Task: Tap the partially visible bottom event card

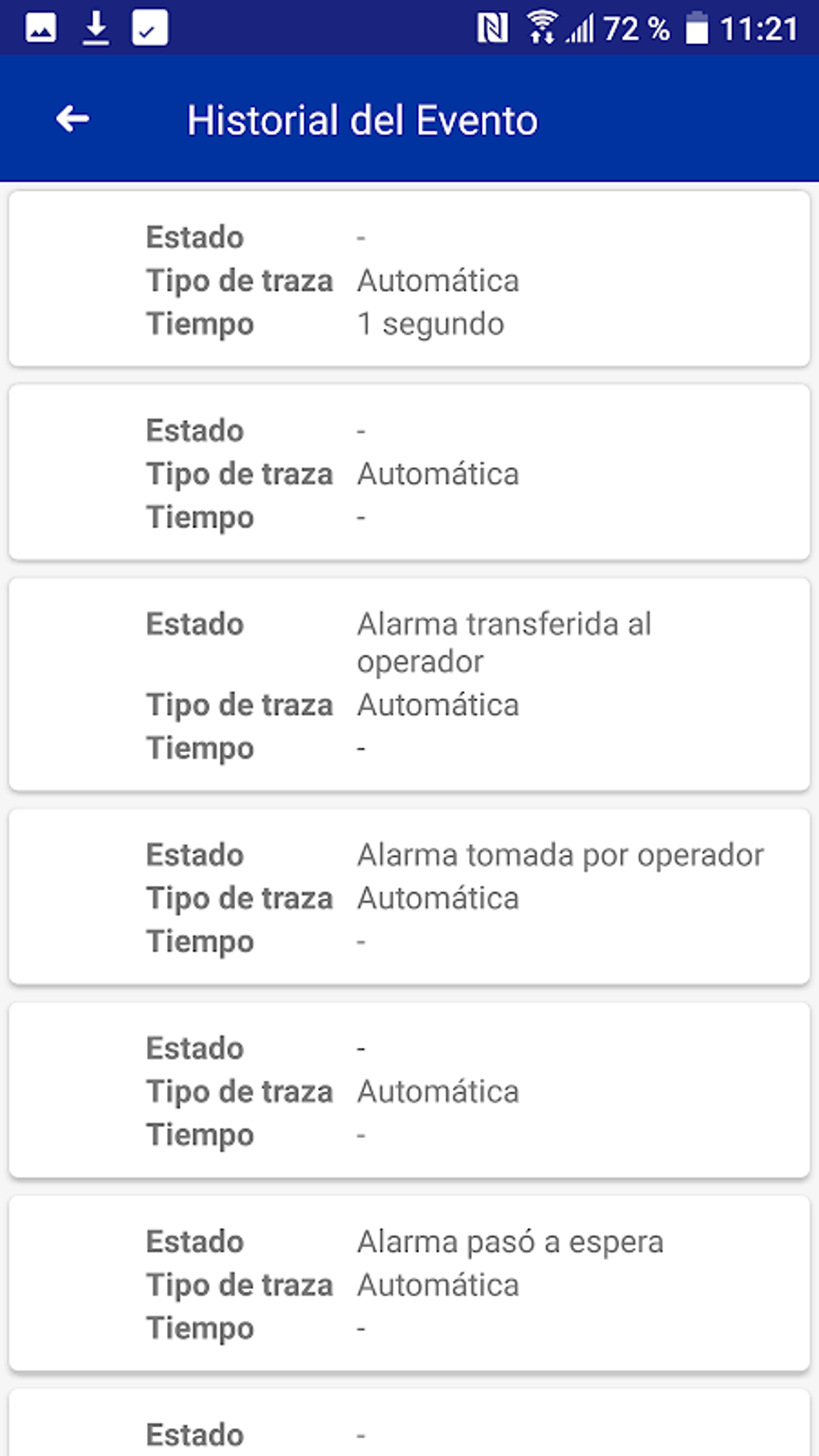Action: pos(409,1429)
